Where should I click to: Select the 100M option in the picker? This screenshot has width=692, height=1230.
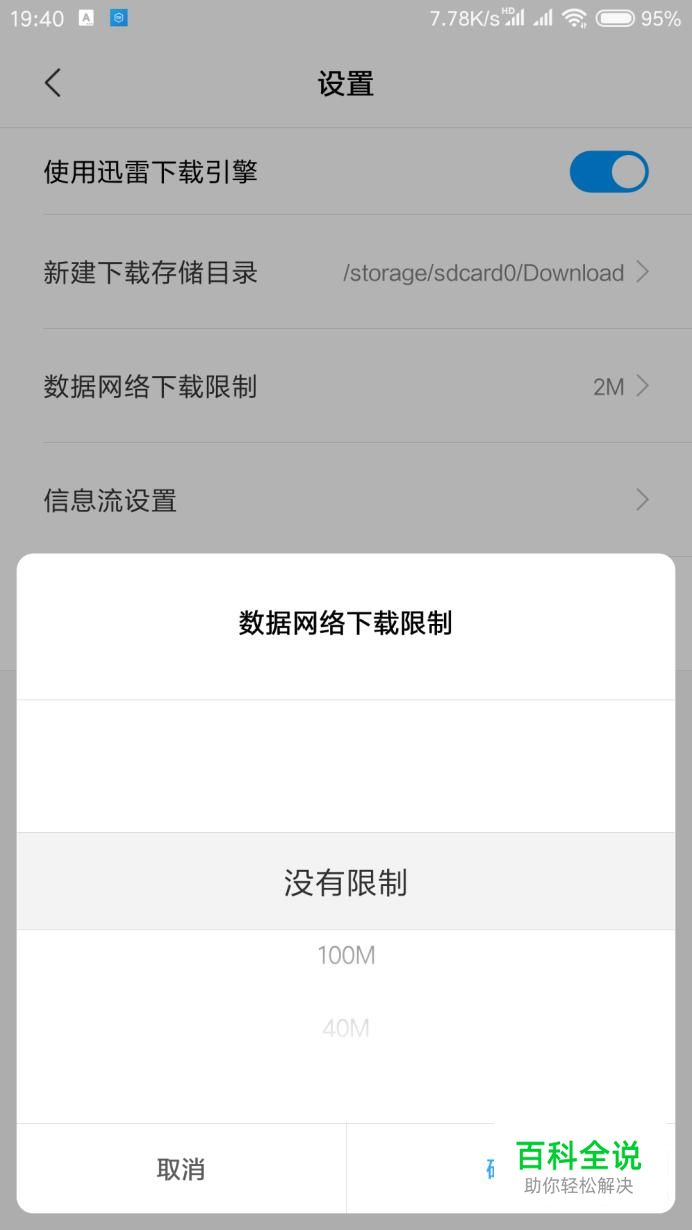346,955
